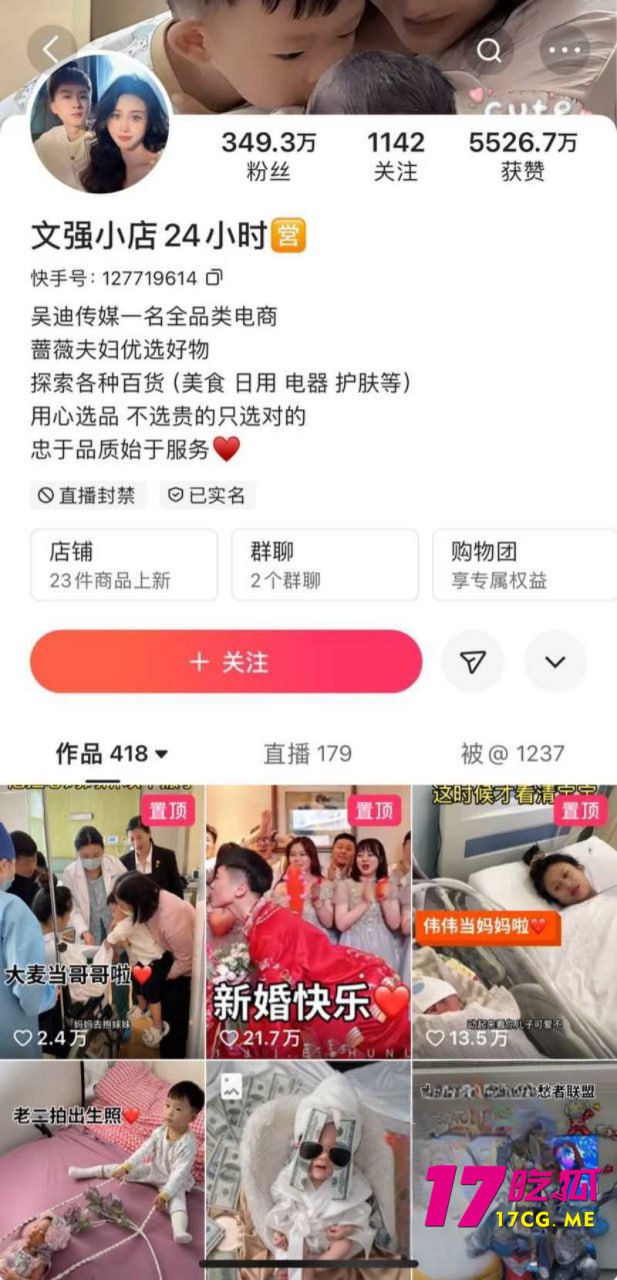The width and height of the screenshot is (617, 1280).
Task: Open the 伟伟当妈妈啦 pinned video
Action: (514, 920)
